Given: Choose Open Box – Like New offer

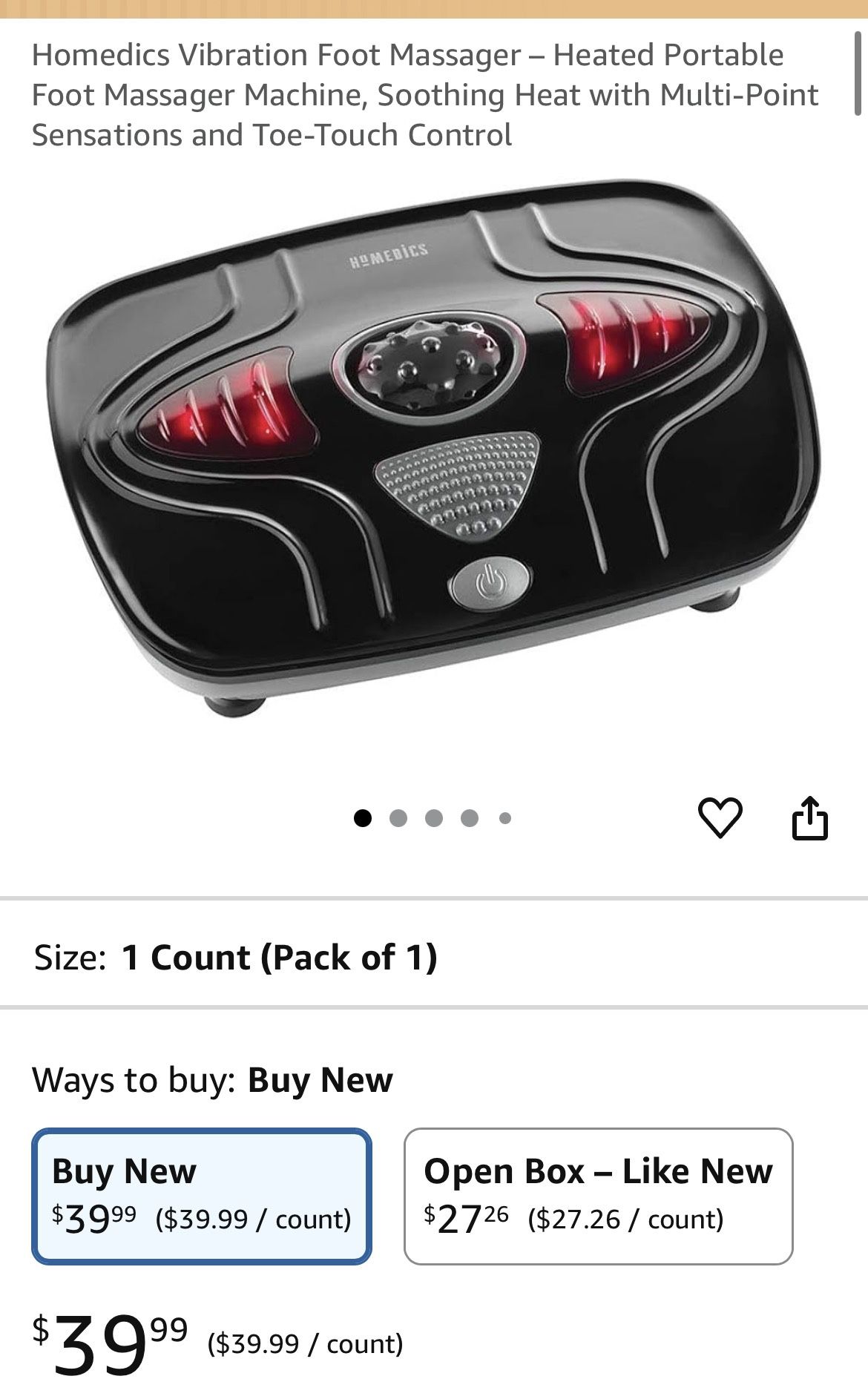Looking at the screenshot, I should [x=598, y=1196].
